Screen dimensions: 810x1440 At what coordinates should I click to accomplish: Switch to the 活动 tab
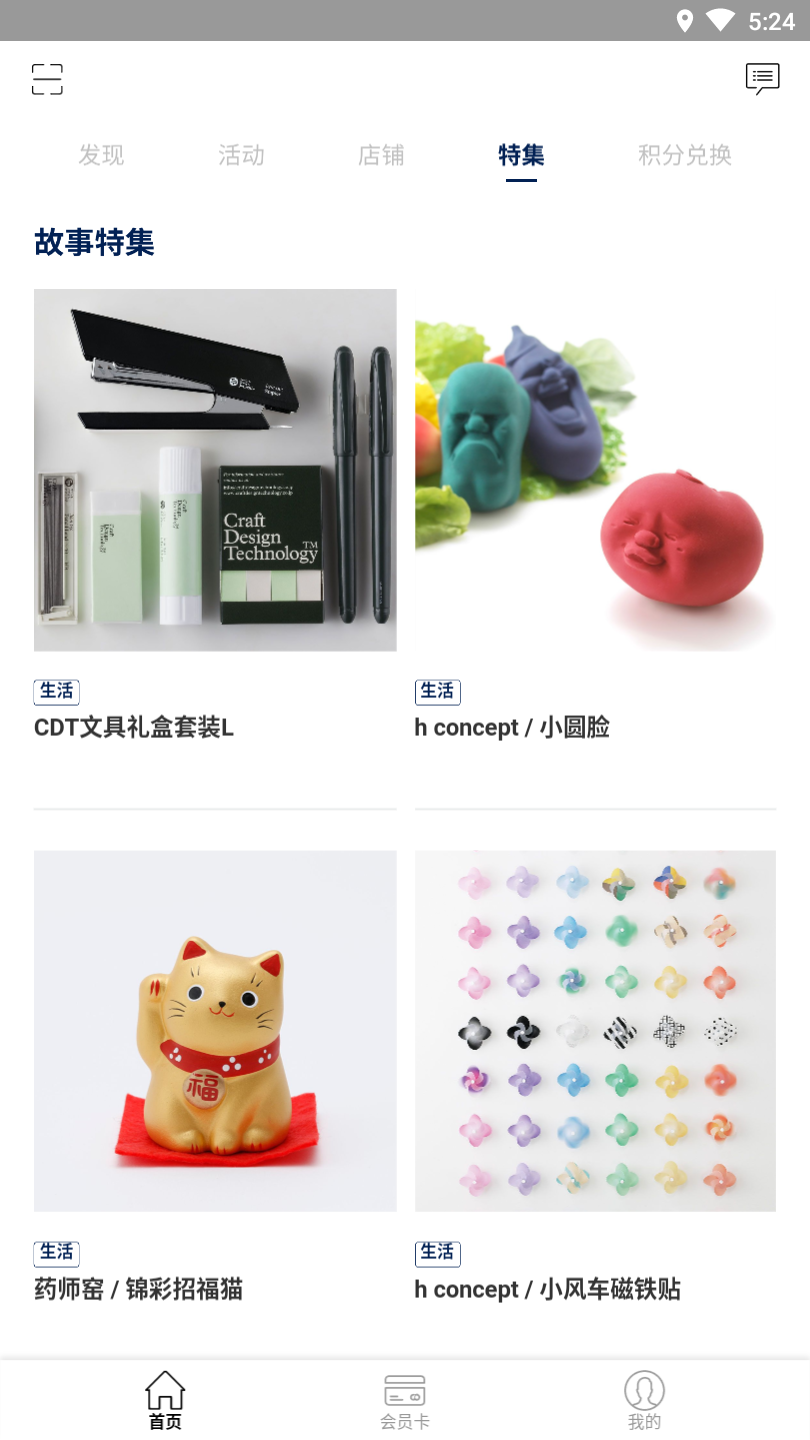tap(241, 155)
